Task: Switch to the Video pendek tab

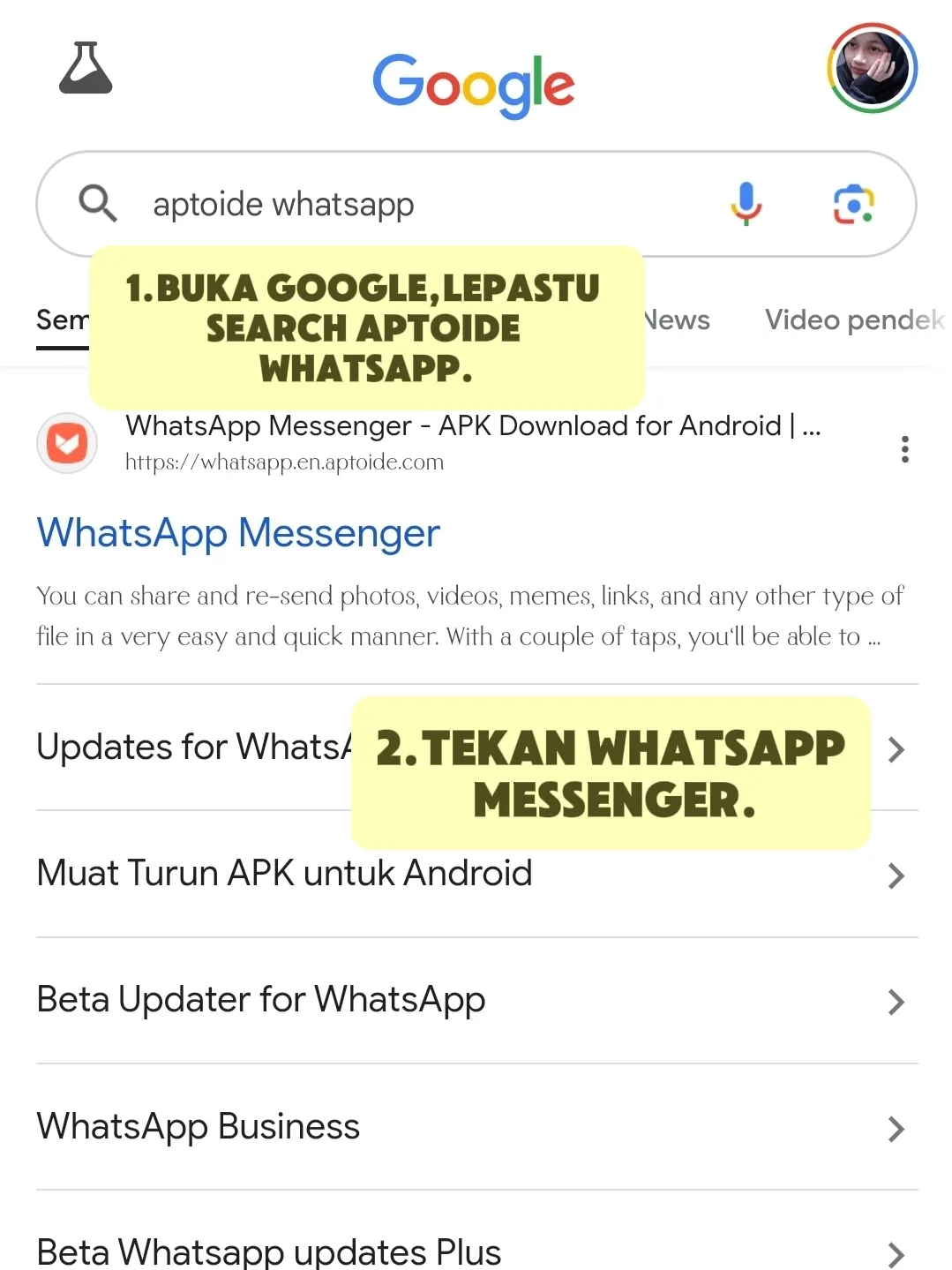Action: click(x=852, y=319)
